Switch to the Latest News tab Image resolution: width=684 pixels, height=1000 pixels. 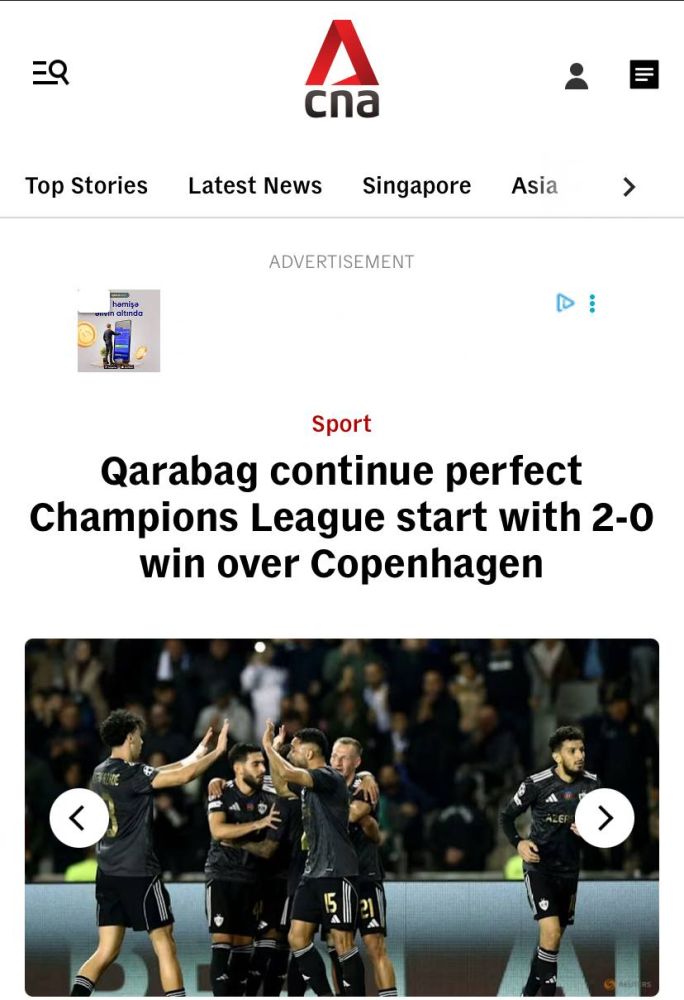click(255, 186)
